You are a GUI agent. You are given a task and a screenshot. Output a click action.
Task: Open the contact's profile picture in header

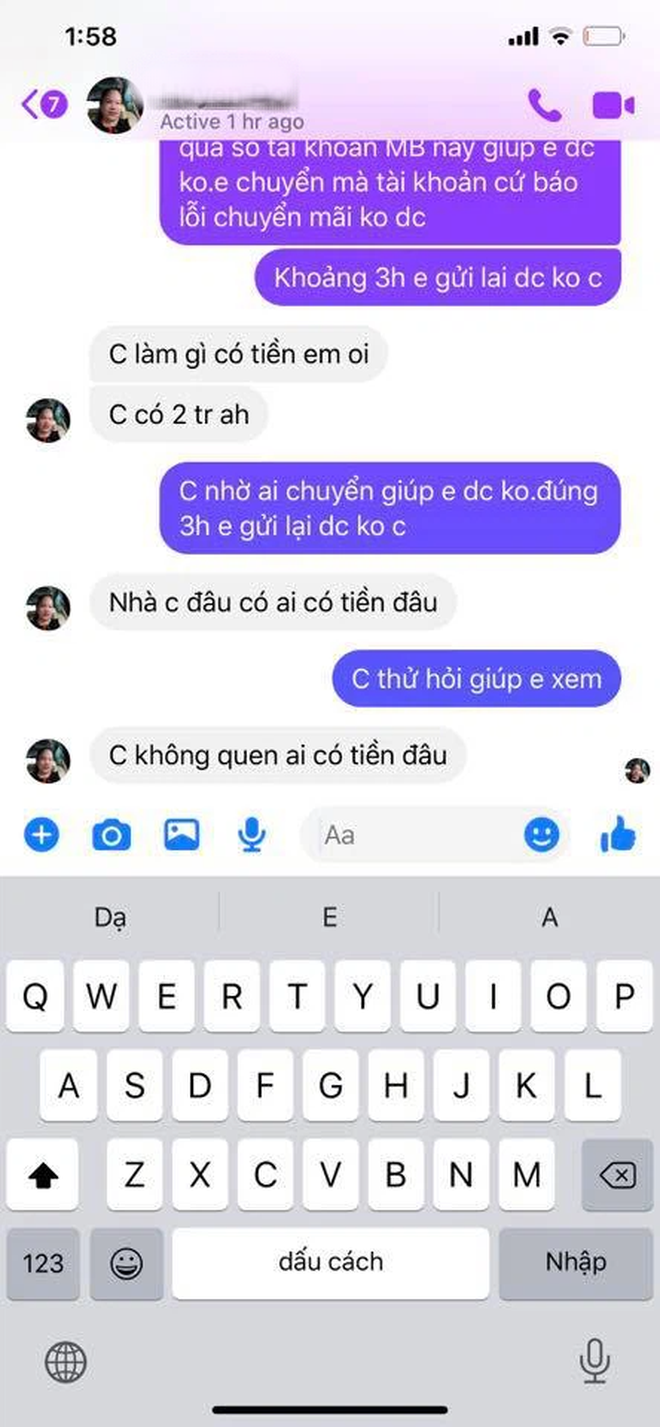[115, 103]
